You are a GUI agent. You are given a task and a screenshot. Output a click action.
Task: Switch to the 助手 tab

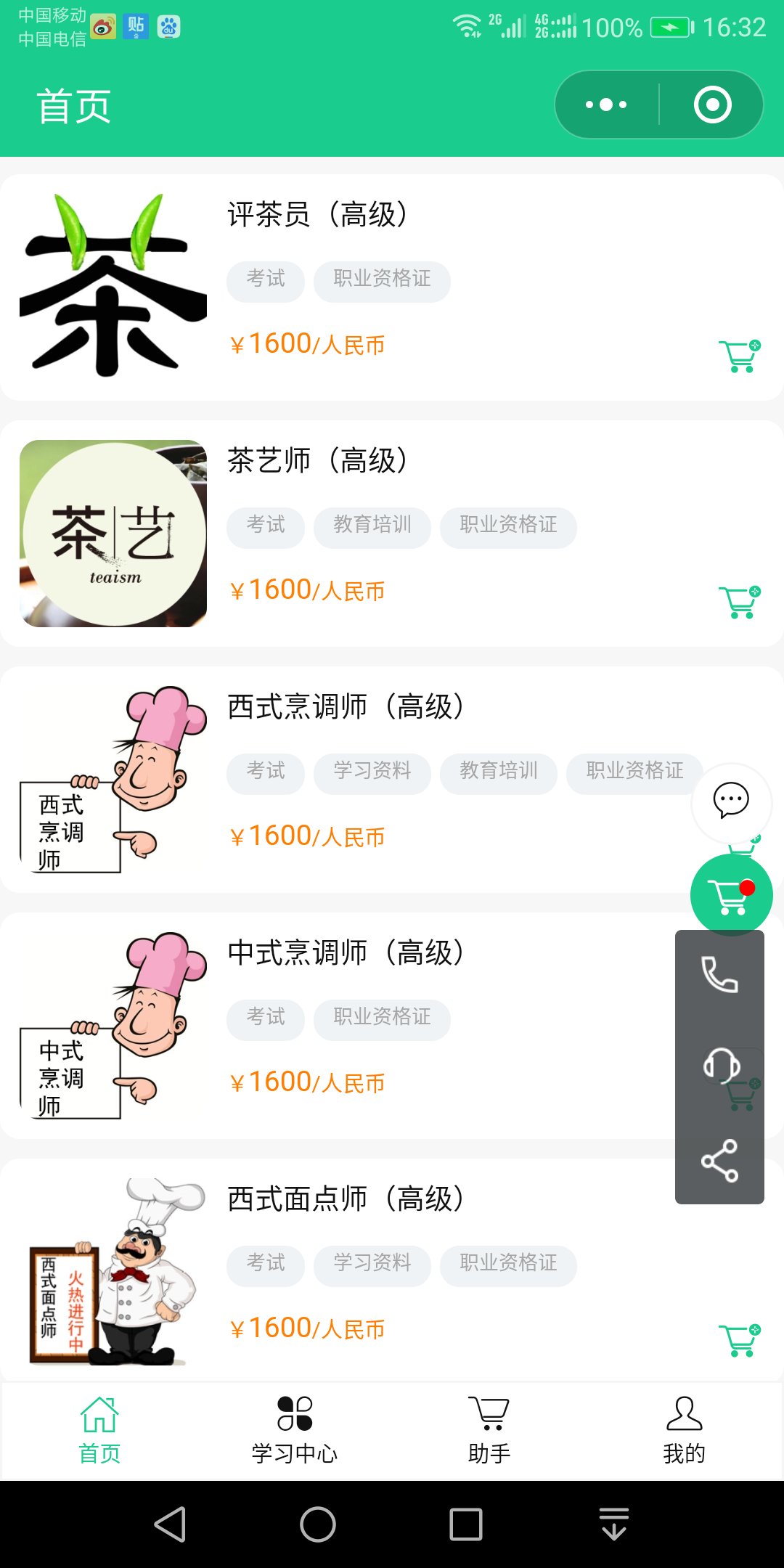[x=489, y=1430]
